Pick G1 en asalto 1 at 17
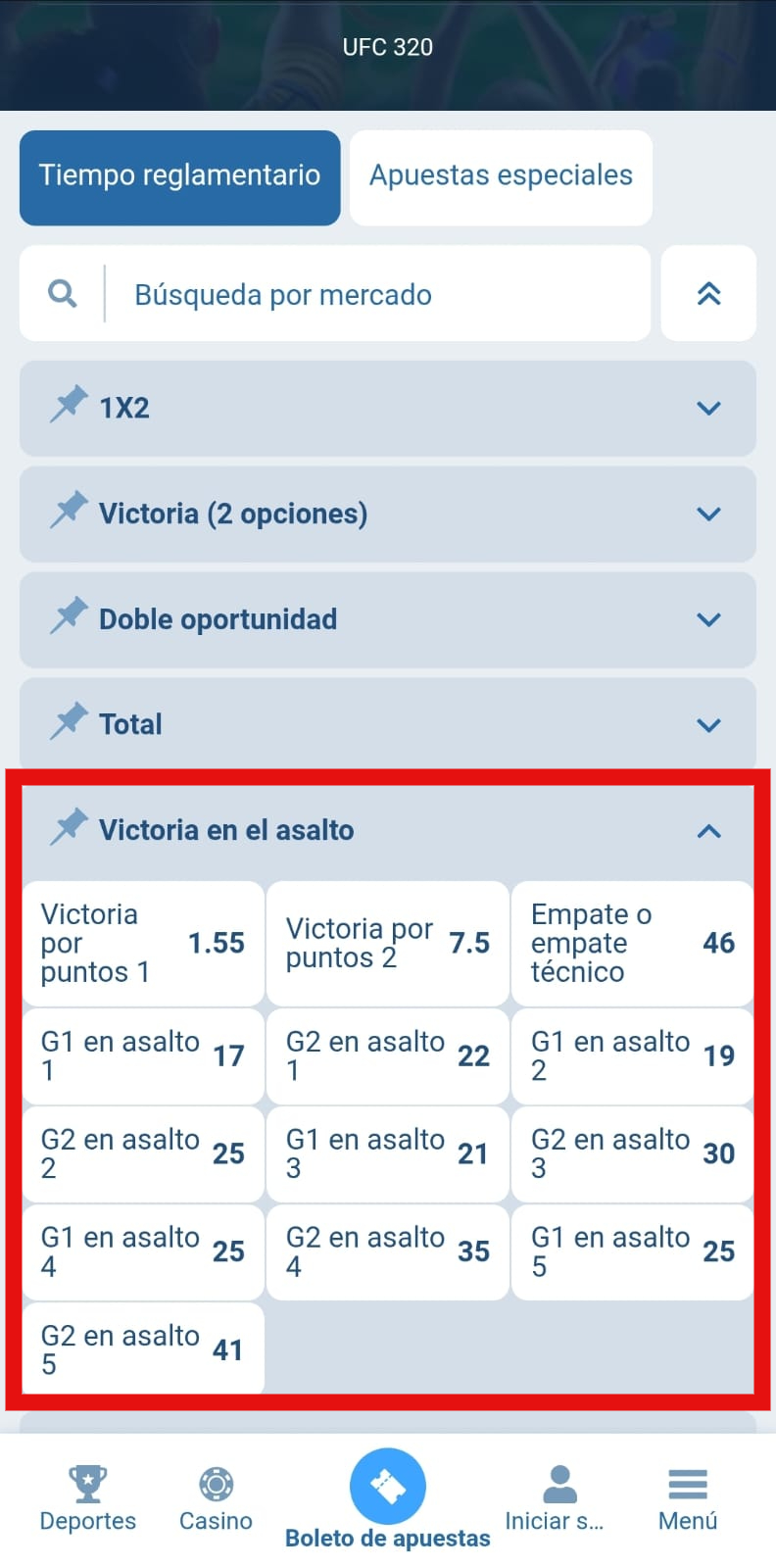The height and width of the screenshot is (1568, 776). [x=143, y=1055]
